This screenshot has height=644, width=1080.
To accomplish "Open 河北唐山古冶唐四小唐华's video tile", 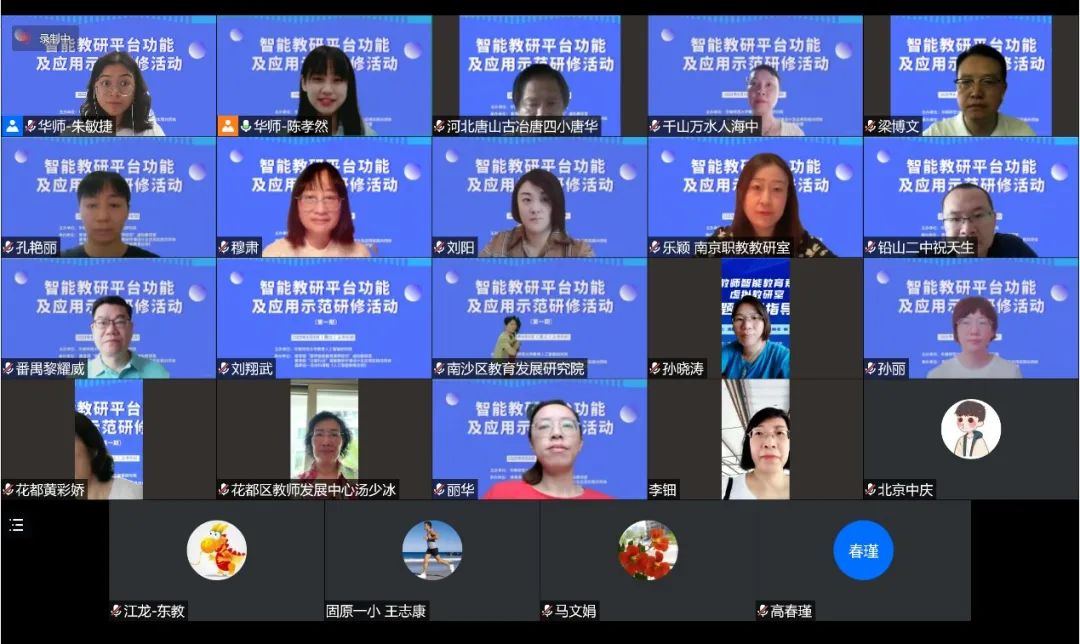I will 540,76.
